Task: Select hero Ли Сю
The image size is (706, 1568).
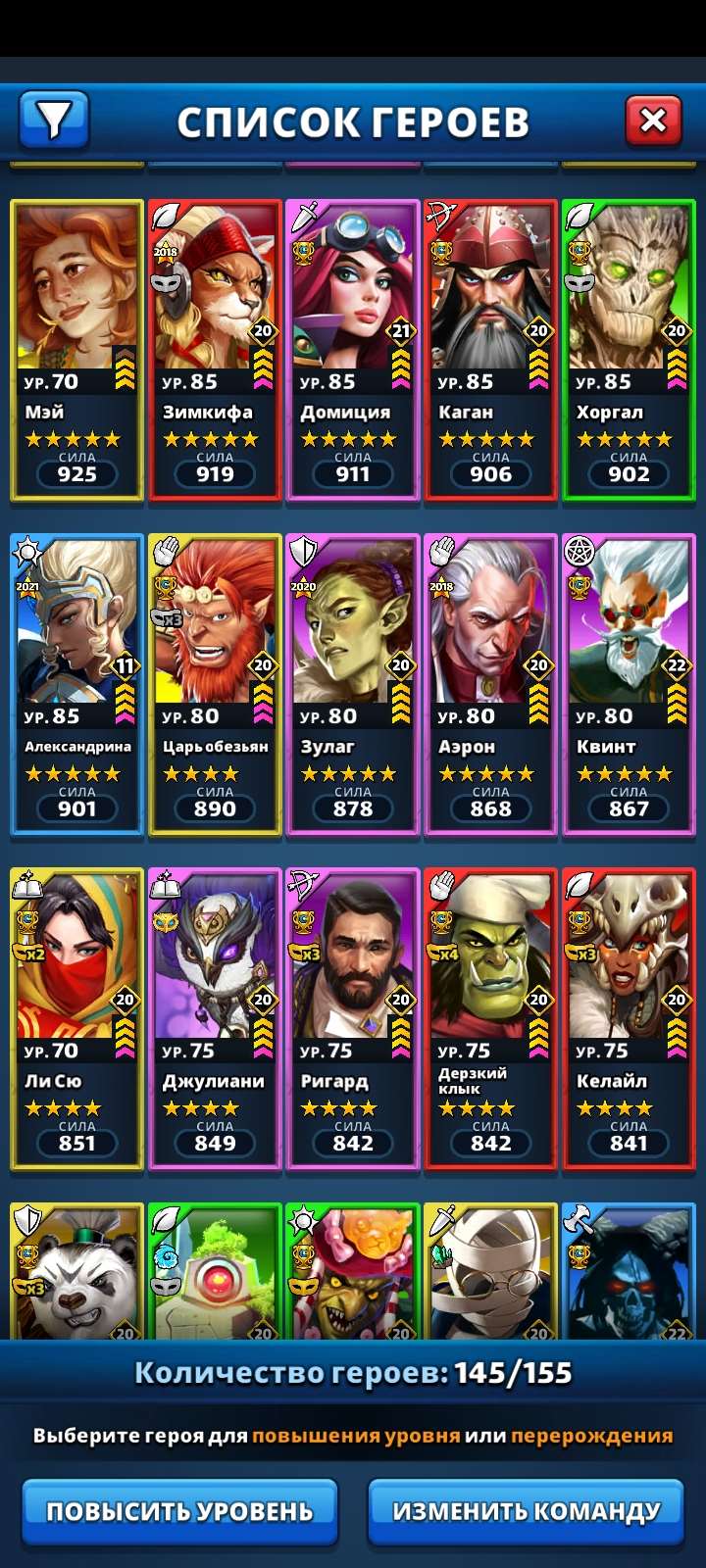Action: point(76,1018)
